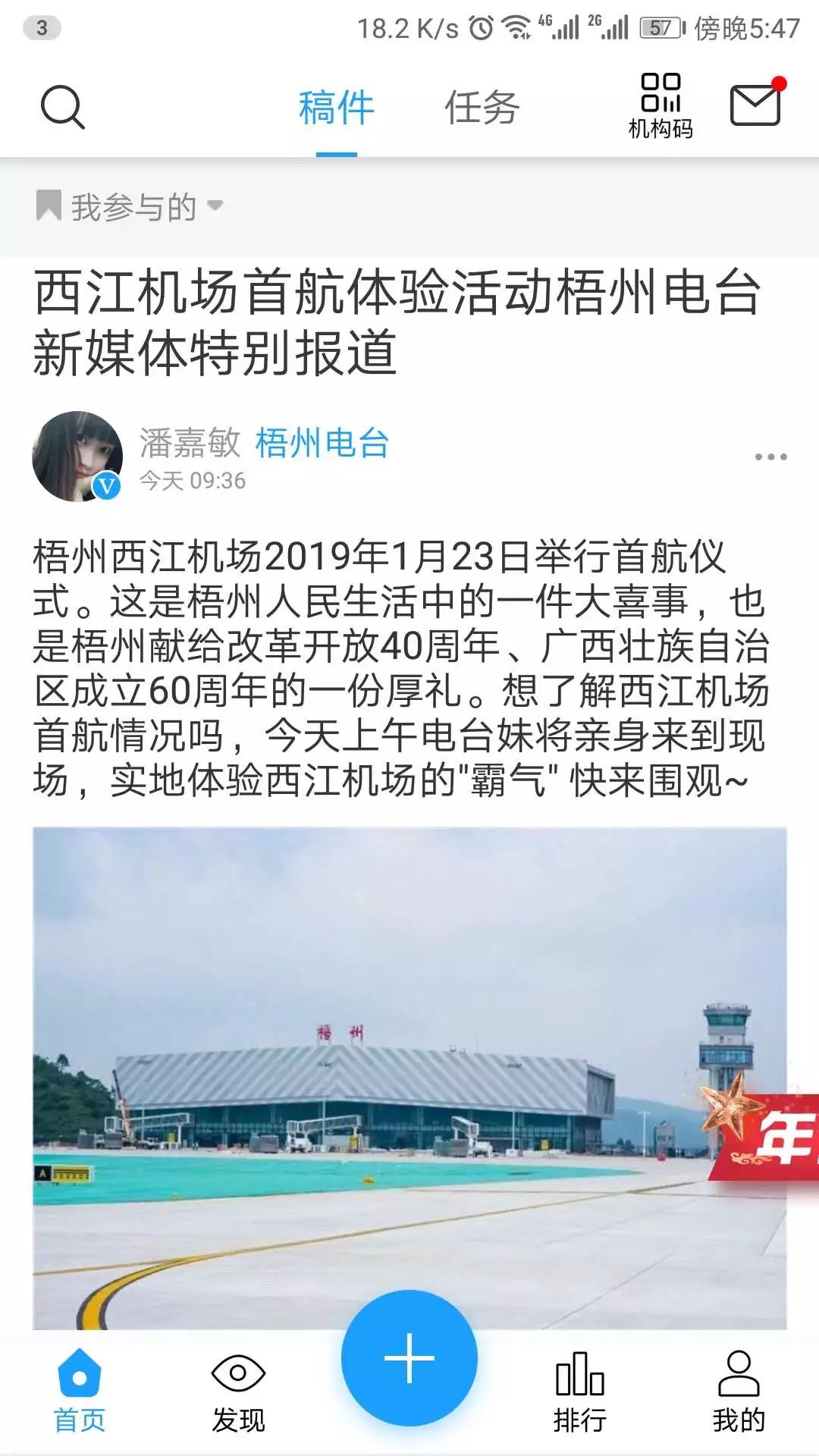Create a new post with plus button

click(409, 1358)
